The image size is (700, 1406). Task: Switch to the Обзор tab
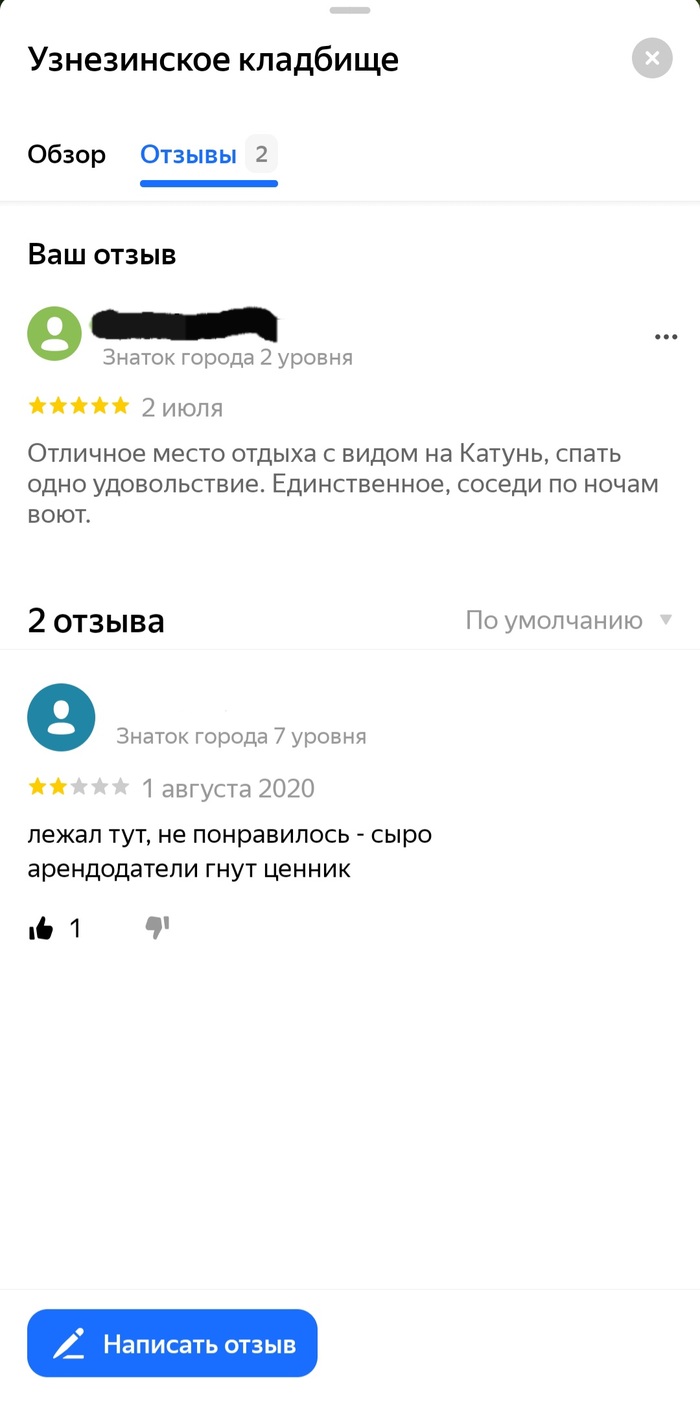pos(66,155)
